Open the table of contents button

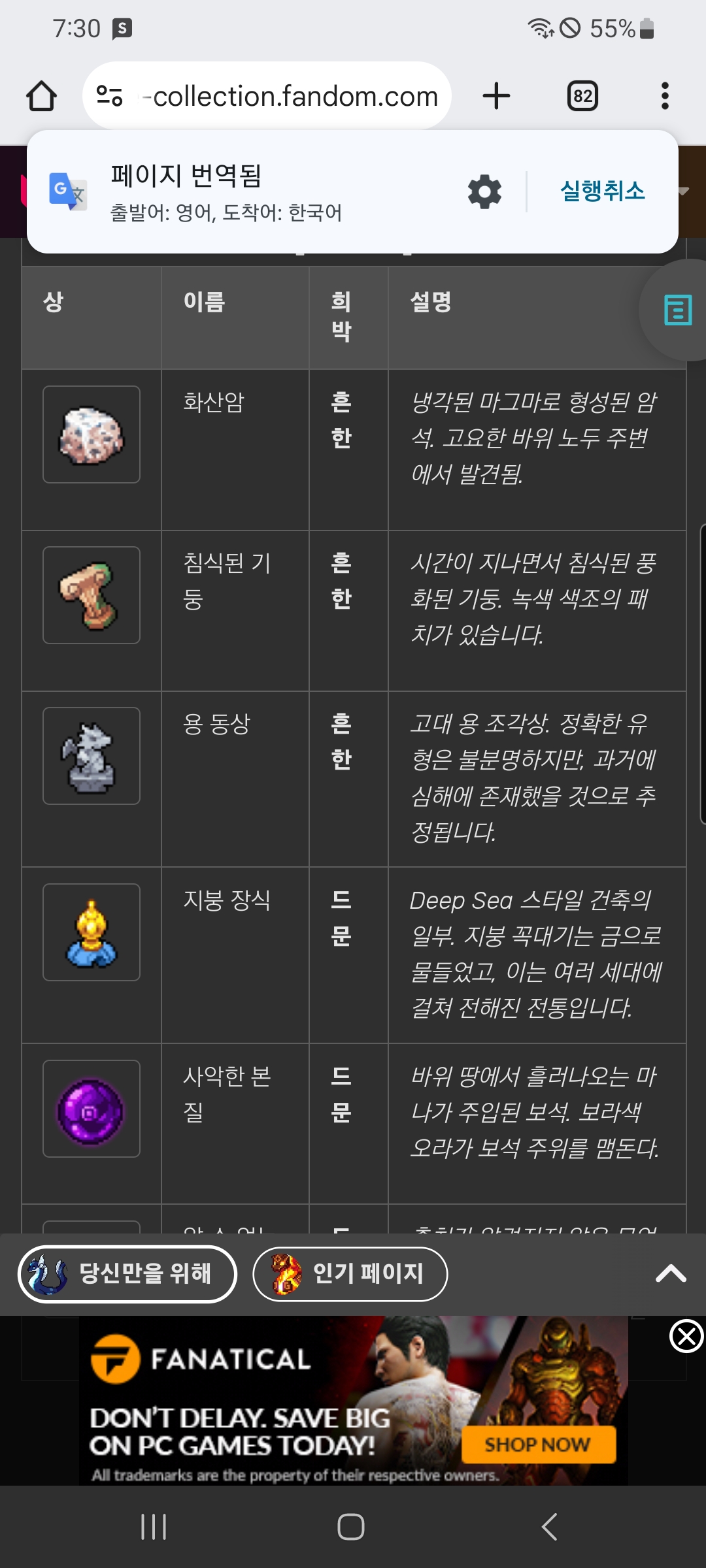point(677,310)
